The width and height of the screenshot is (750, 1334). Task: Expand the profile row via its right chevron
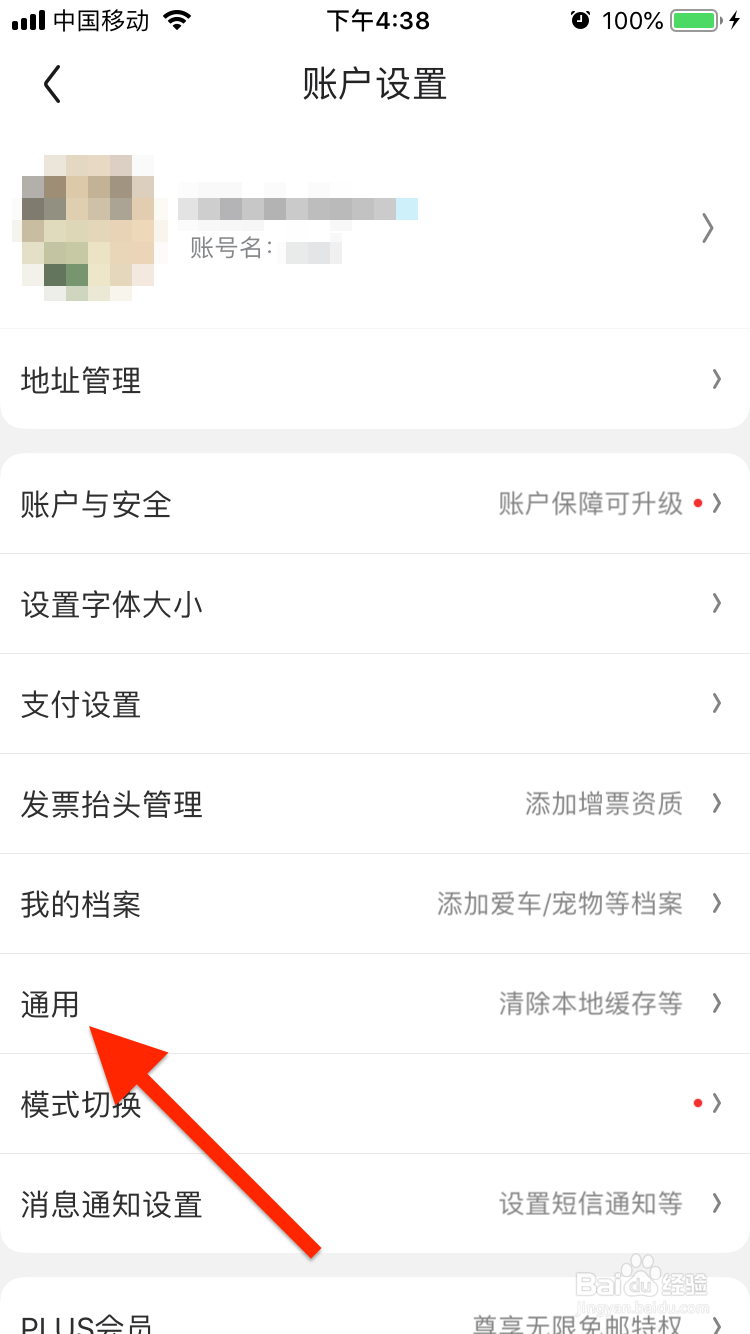coord(708,228)
